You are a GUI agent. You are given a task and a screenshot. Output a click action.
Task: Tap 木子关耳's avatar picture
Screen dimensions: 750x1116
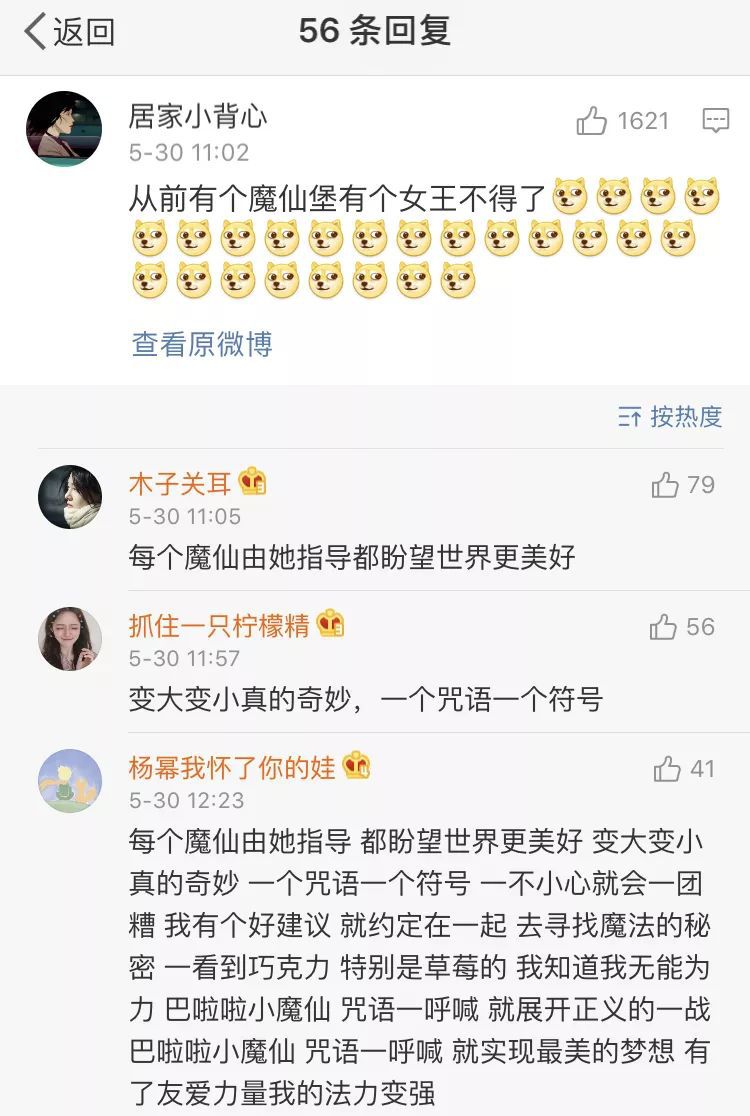click(x=70, y=496)
